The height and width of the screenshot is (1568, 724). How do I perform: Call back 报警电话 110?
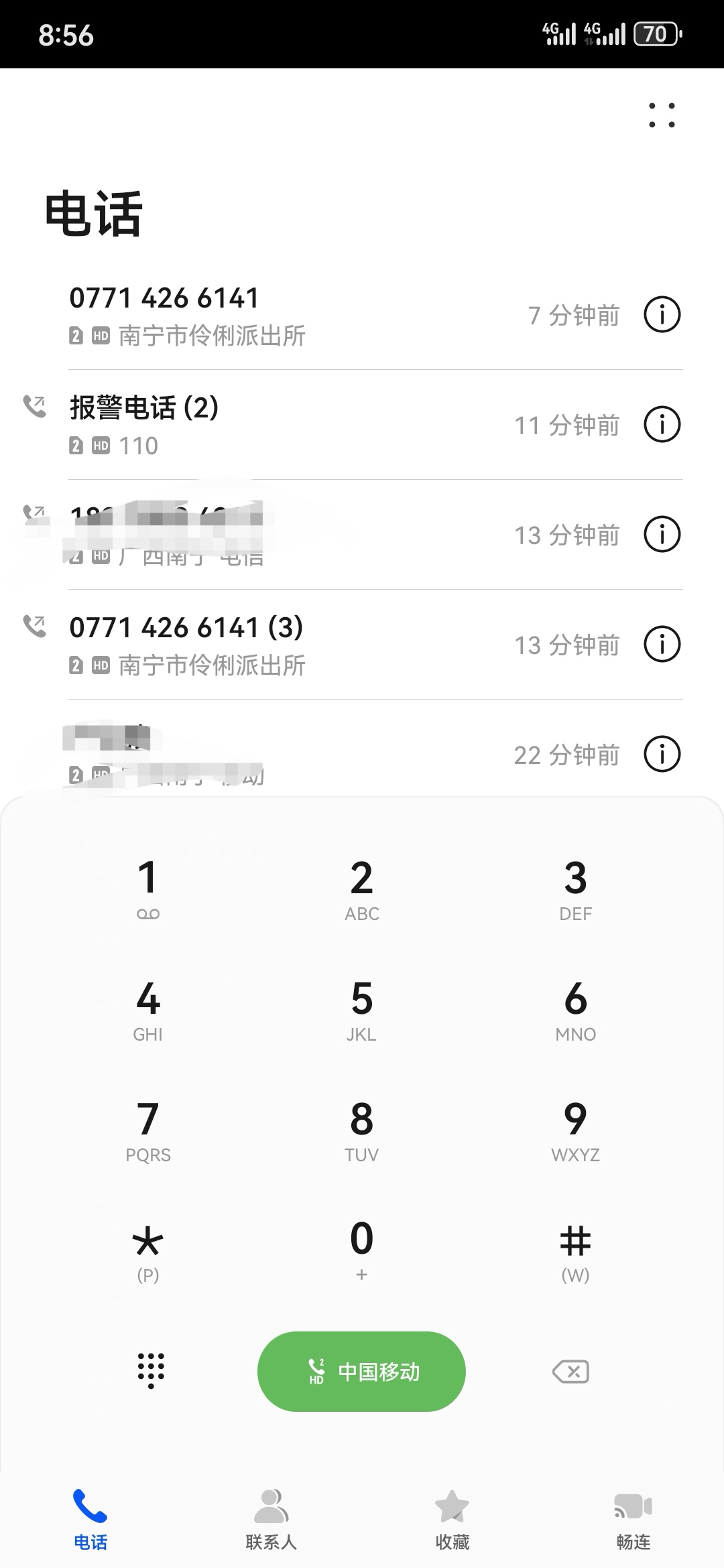[x=268, y=424]
